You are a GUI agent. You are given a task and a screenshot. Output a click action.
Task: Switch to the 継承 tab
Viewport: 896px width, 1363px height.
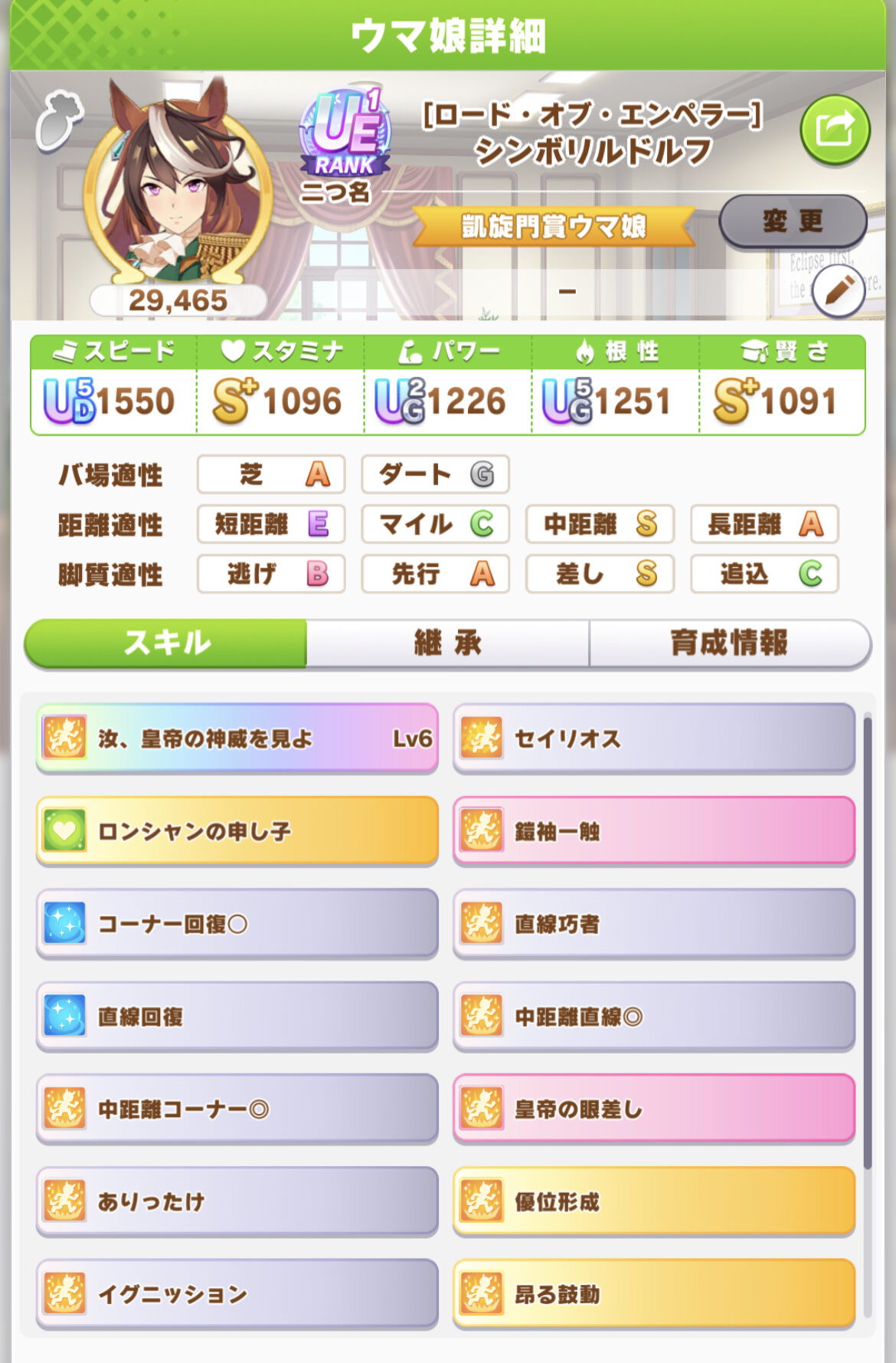(x=447, y=643)
